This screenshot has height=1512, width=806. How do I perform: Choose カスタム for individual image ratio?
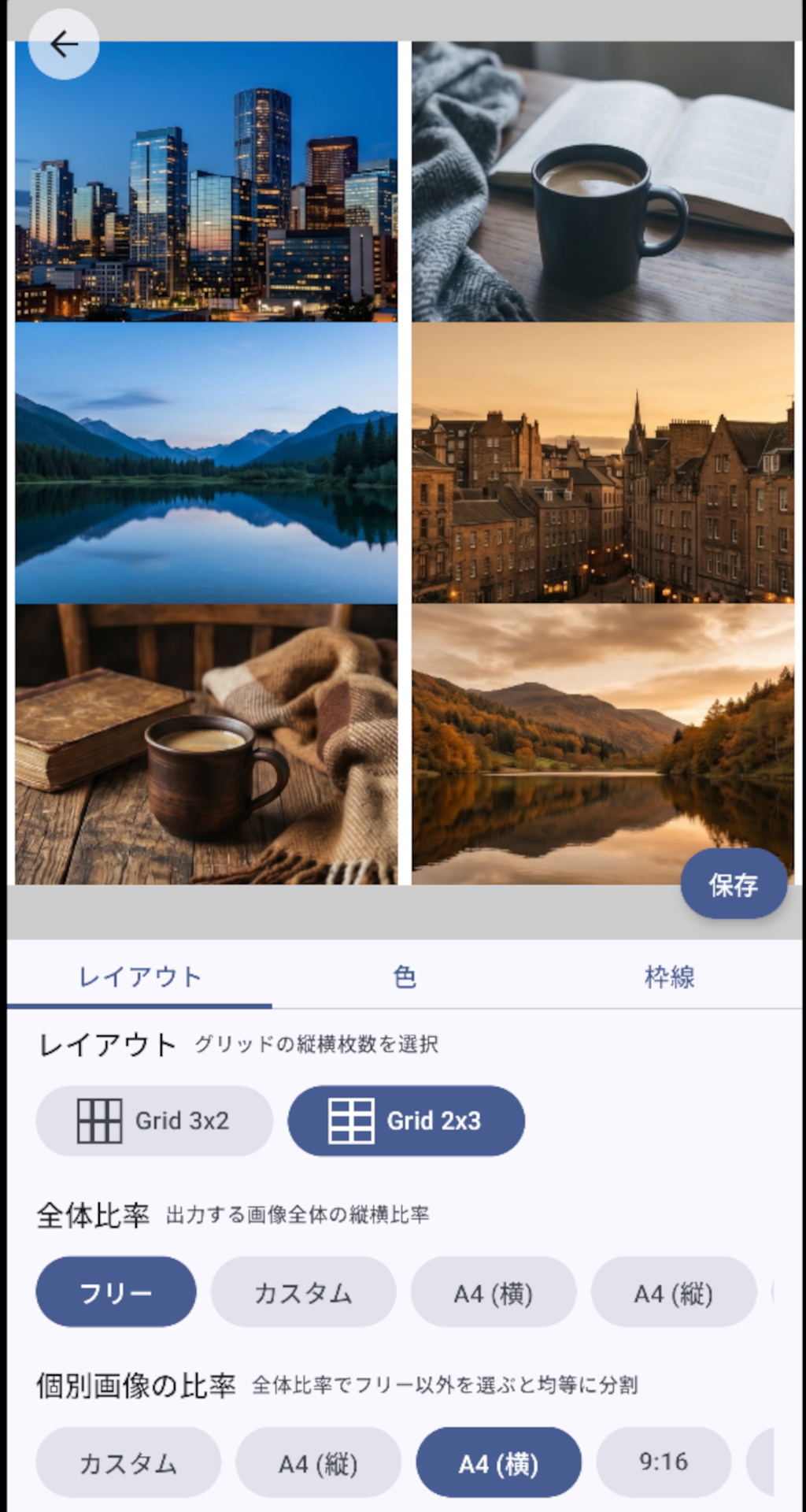pyautogui.click(x=128, y=1462)
